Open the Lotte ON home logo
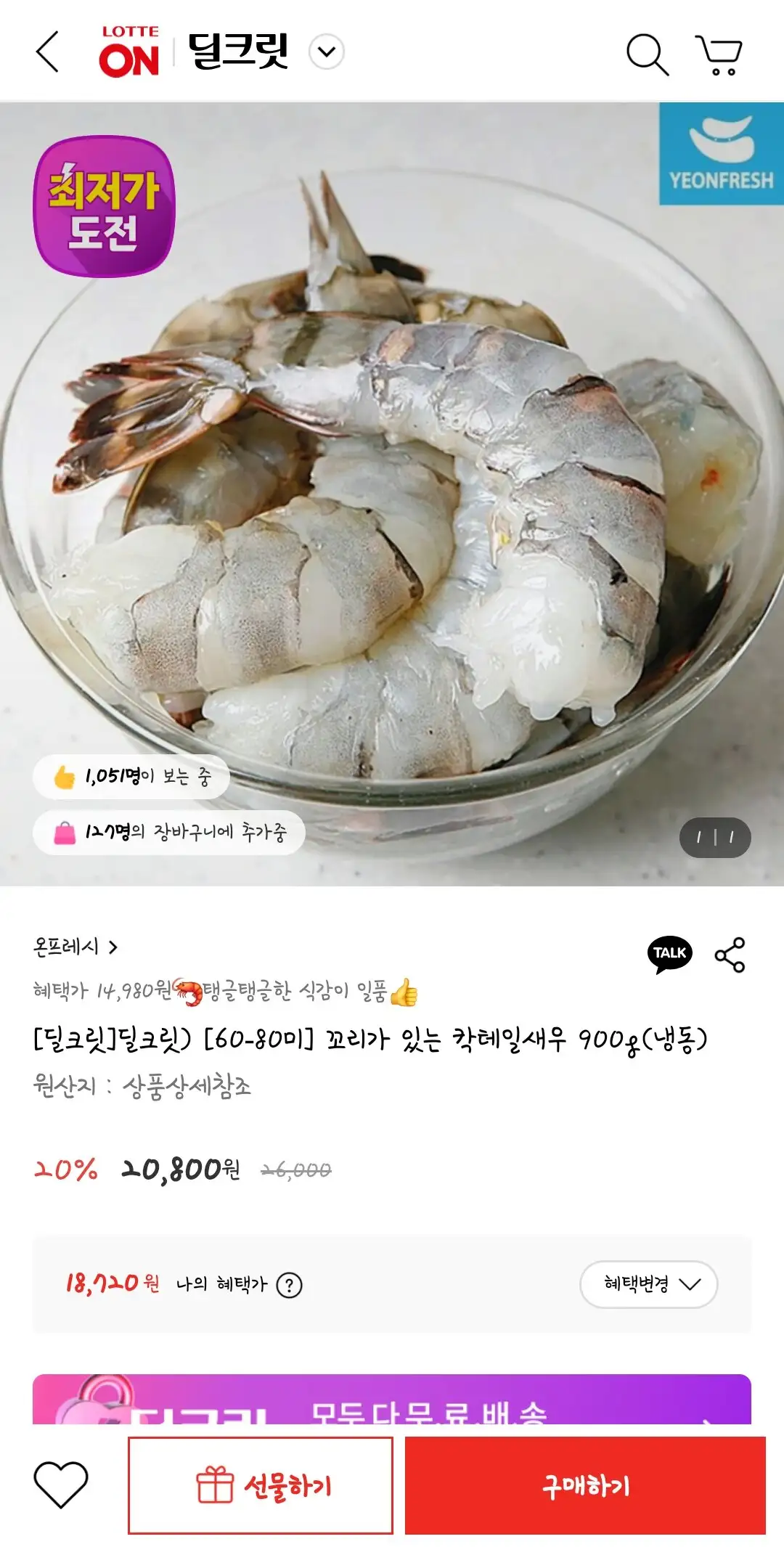The width and height of the screenshot is (784, 1547). [x=129, y=52]
